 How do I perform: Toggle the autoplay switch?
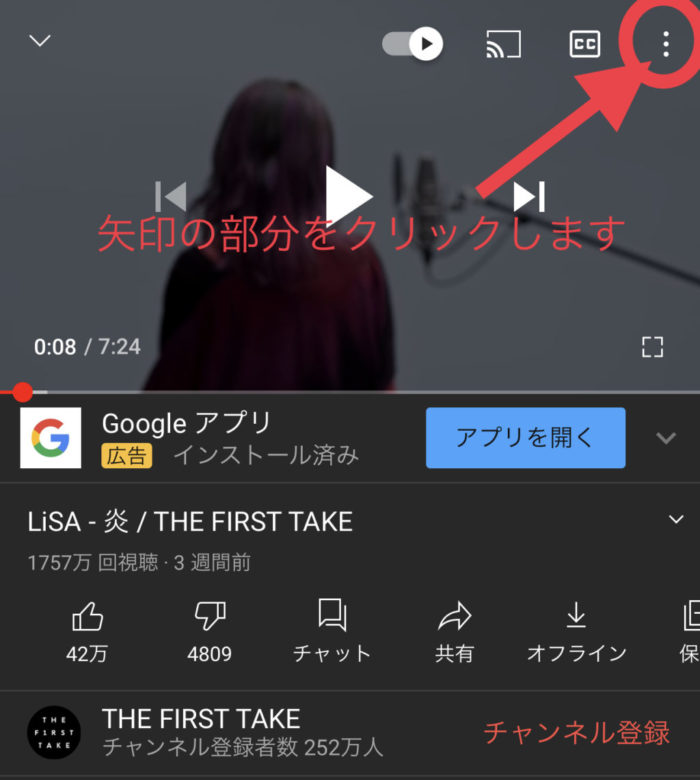[413, 44]
